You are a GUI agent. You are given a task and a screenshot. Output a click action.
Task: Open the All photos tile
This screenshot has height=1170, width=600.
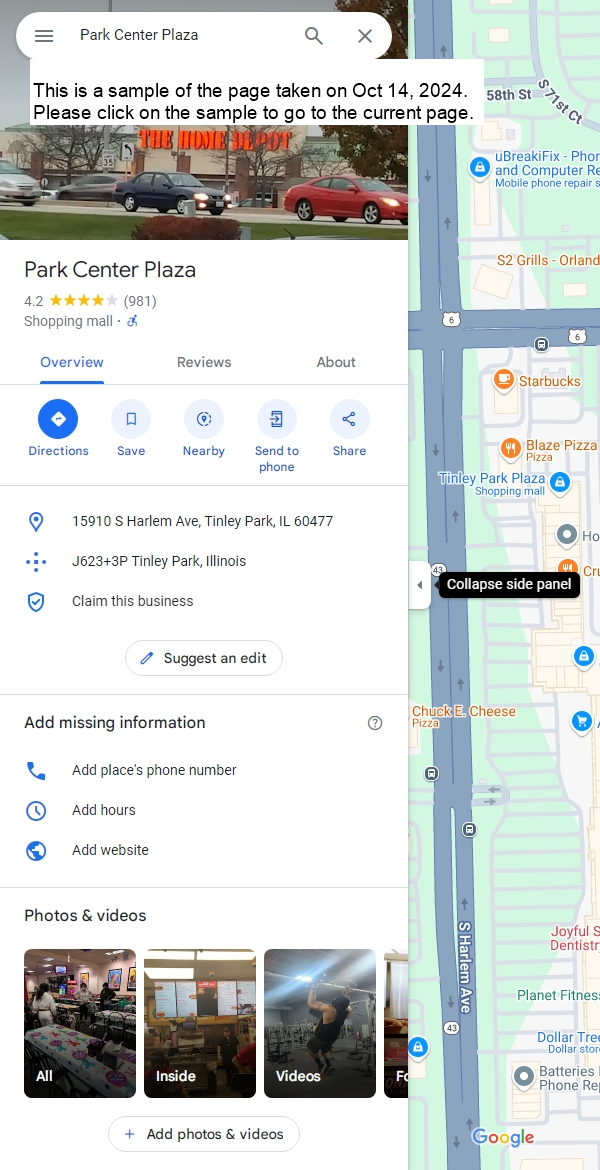(x=80, y=1023)
